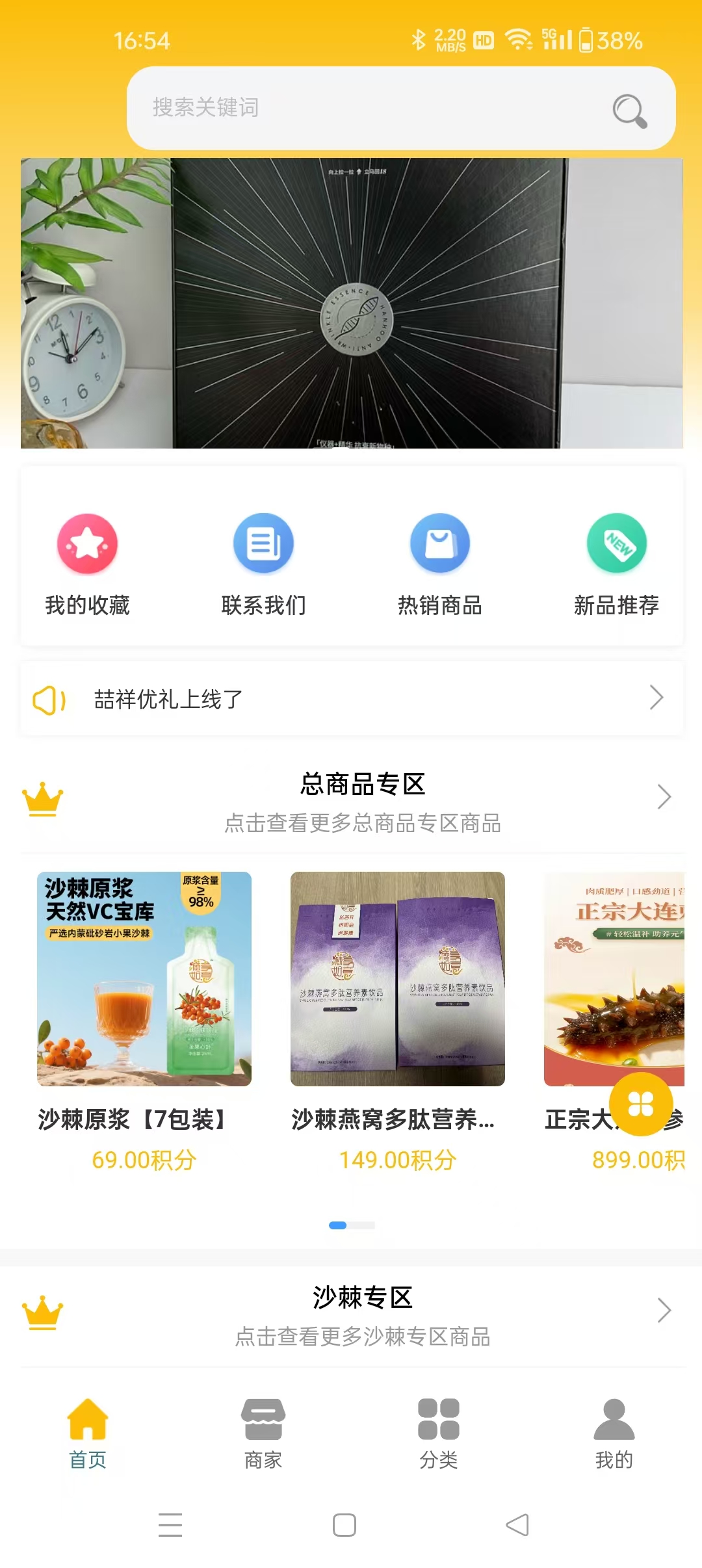
Task: Open the black gift box banner
Action: pyautogui.click(x=352, y=303)
